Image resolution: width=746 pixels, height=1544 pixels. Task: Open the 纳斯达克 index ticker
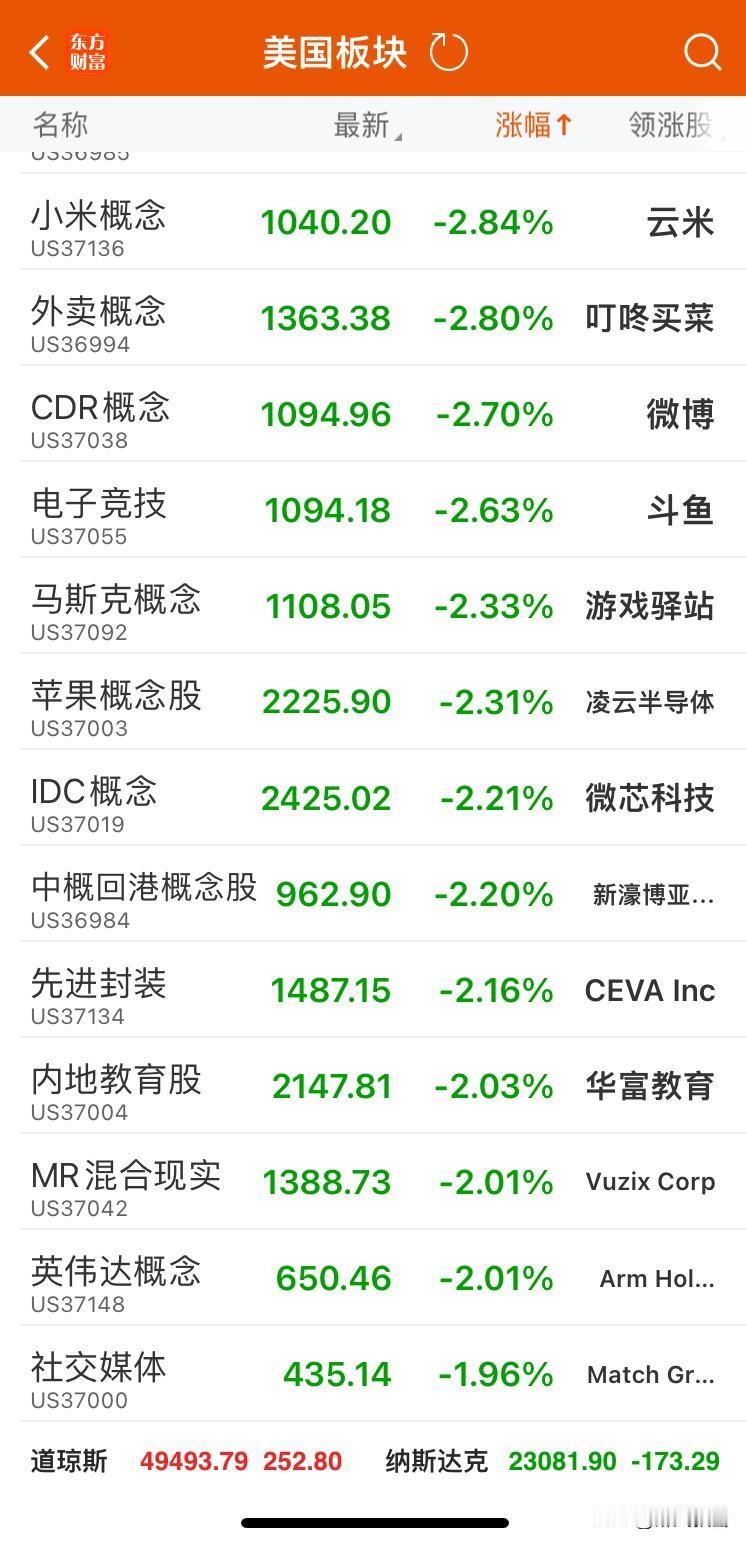tap(552, 1461)
